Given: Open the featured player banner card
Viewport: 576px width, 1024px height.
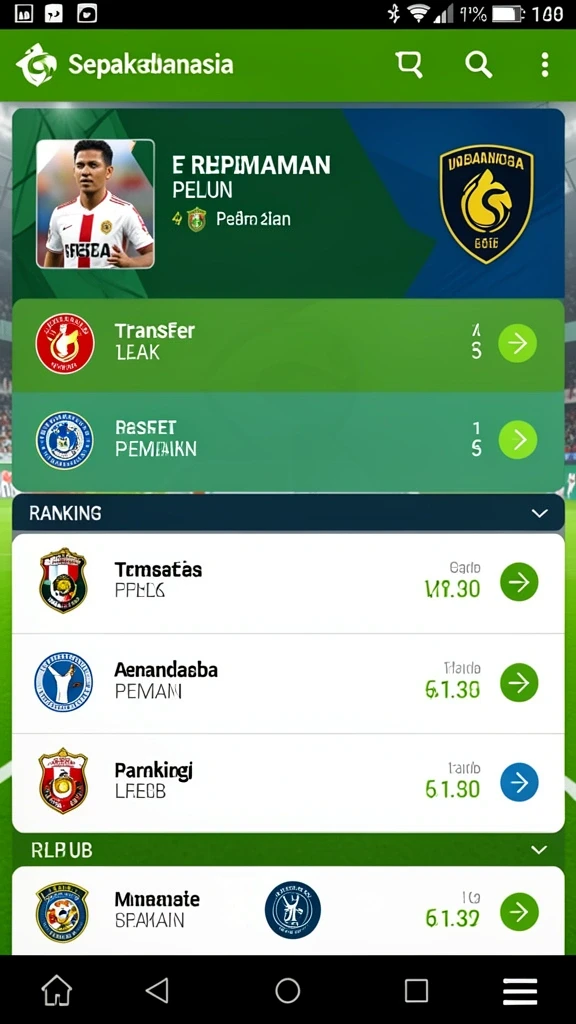Looking at the screenshot, I should point(288,204).
